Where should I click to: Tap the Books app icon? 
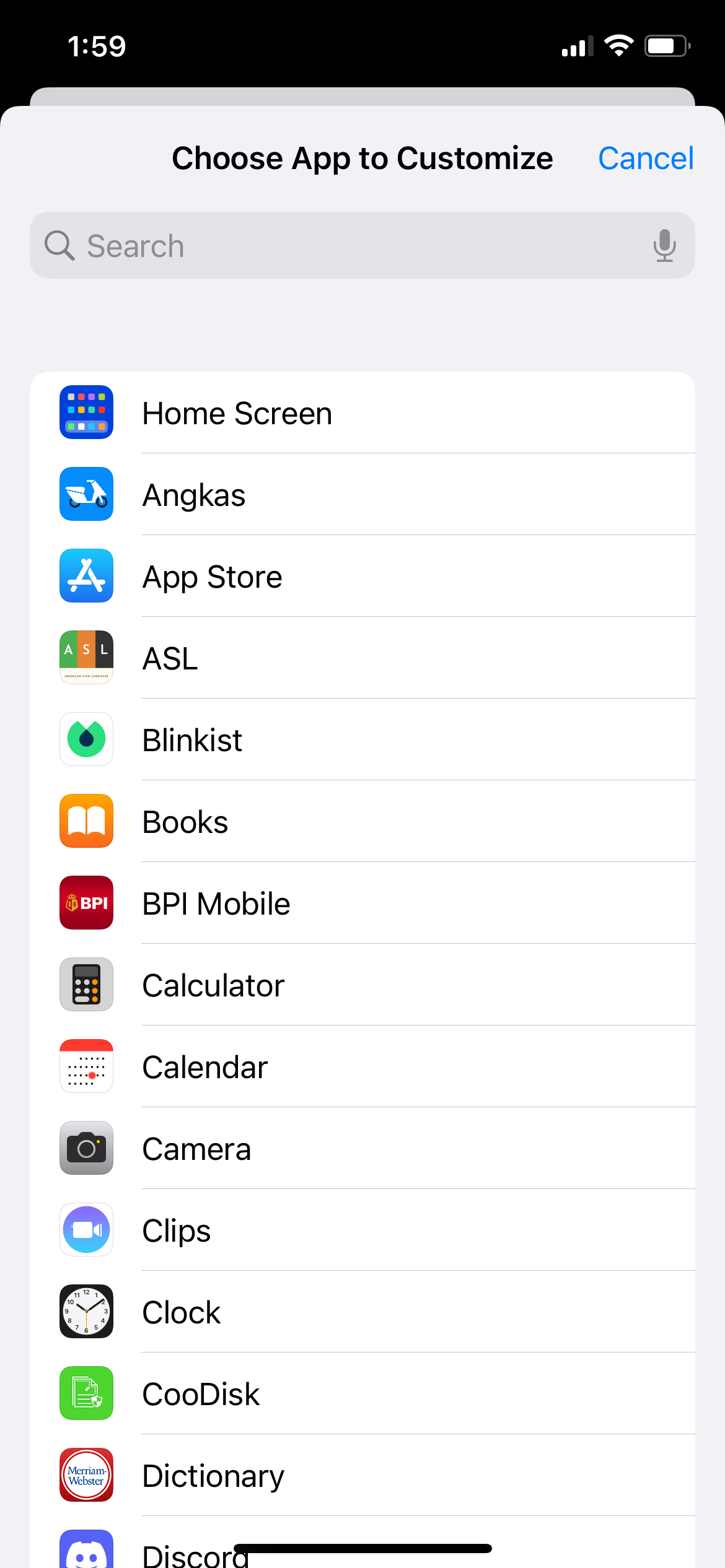86,821
